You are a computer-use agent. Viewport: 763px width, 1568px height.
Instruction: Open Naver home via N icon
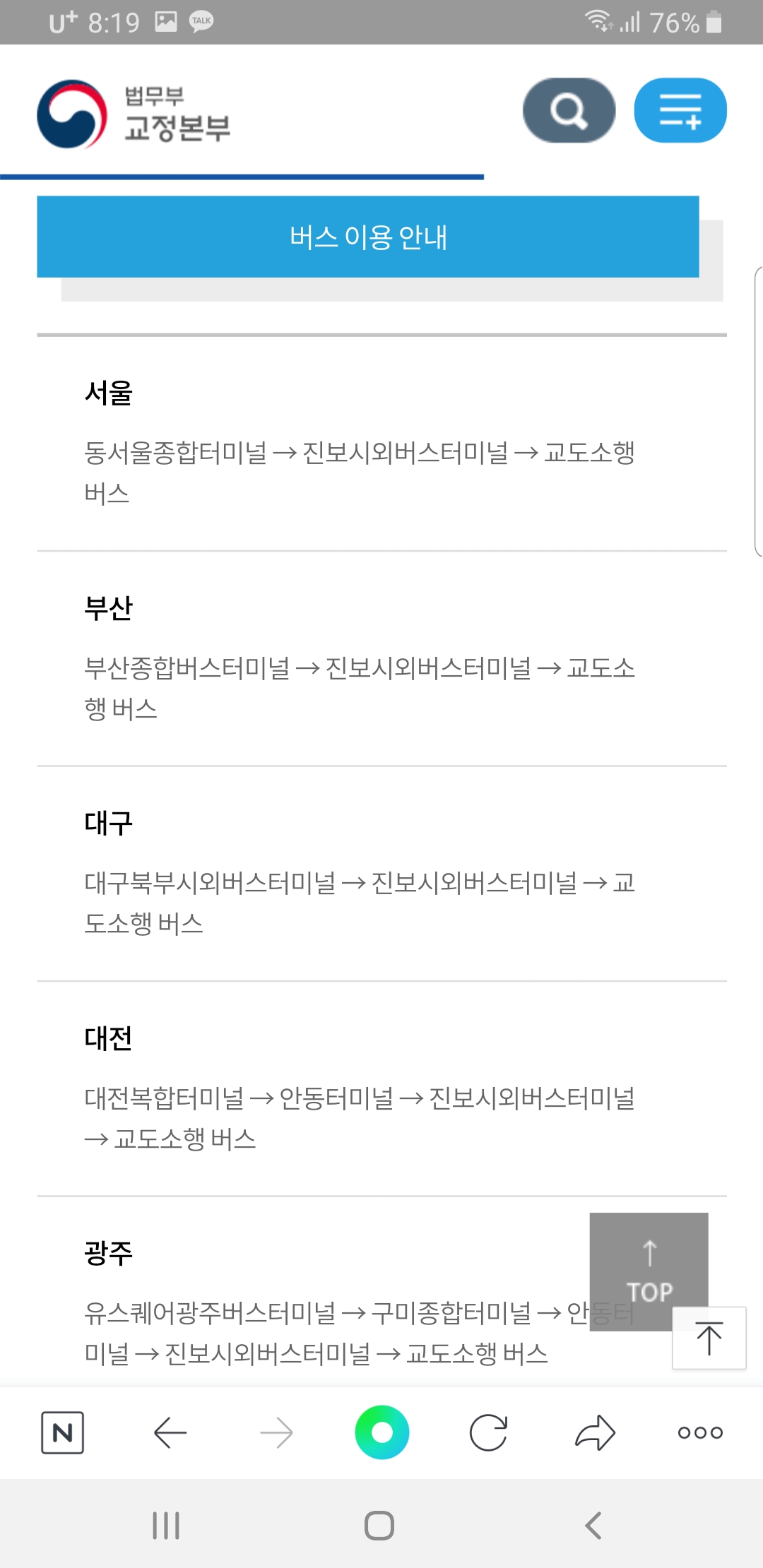tap(62, 1432)
